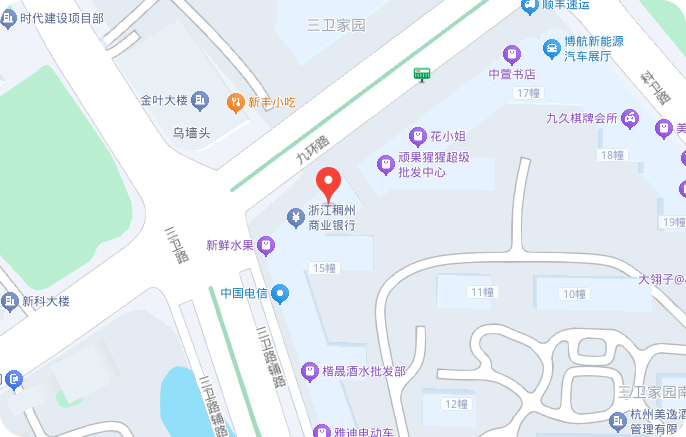Open the 中萱书店 bookstore marker
The image size is (686, 437).
(x=512, y=54)
